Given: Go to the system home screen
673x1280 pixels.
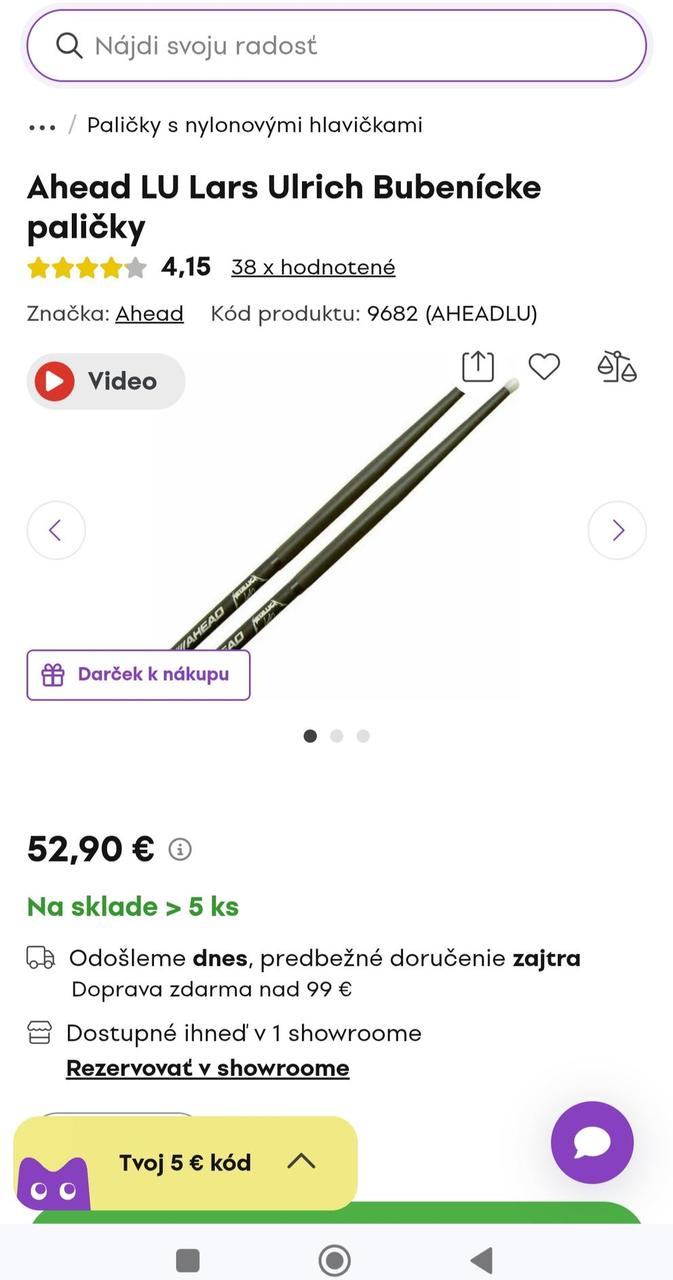Looking at the screenshot, I should coord(334,1259).
